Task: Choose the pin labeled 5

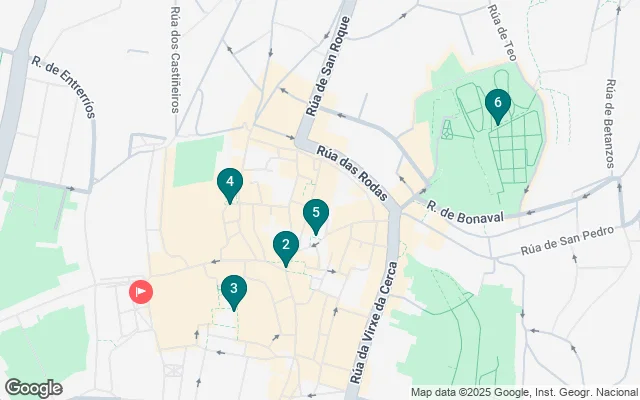Action: (316, 213)
